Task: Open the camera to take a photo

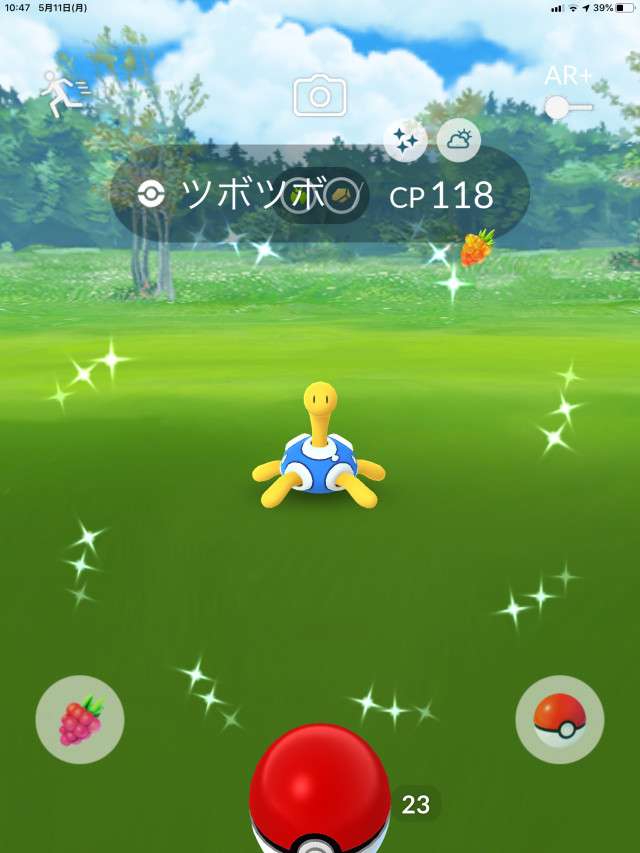Action: coord(320,96)
